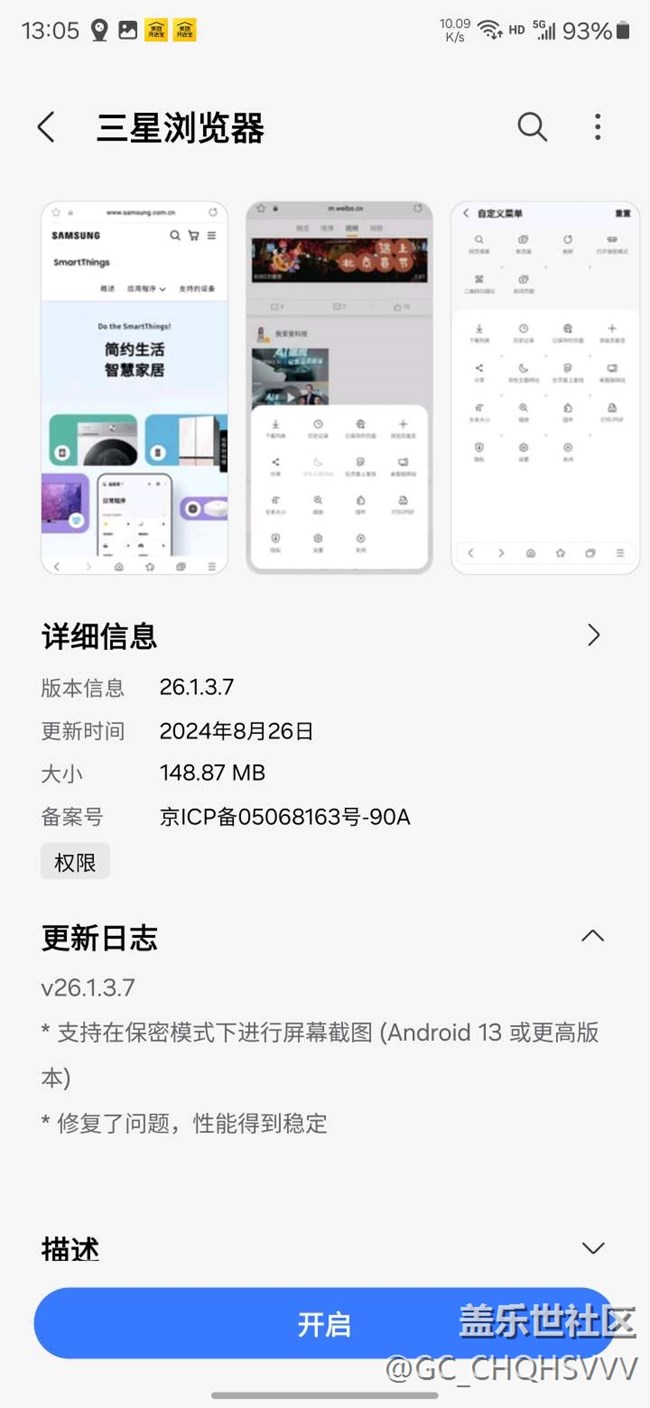Image resolution: width=650 pixels, height=1408 pixels.
Task: View the 自定义菜单 screenshot preview
Action: click(545, 388)
